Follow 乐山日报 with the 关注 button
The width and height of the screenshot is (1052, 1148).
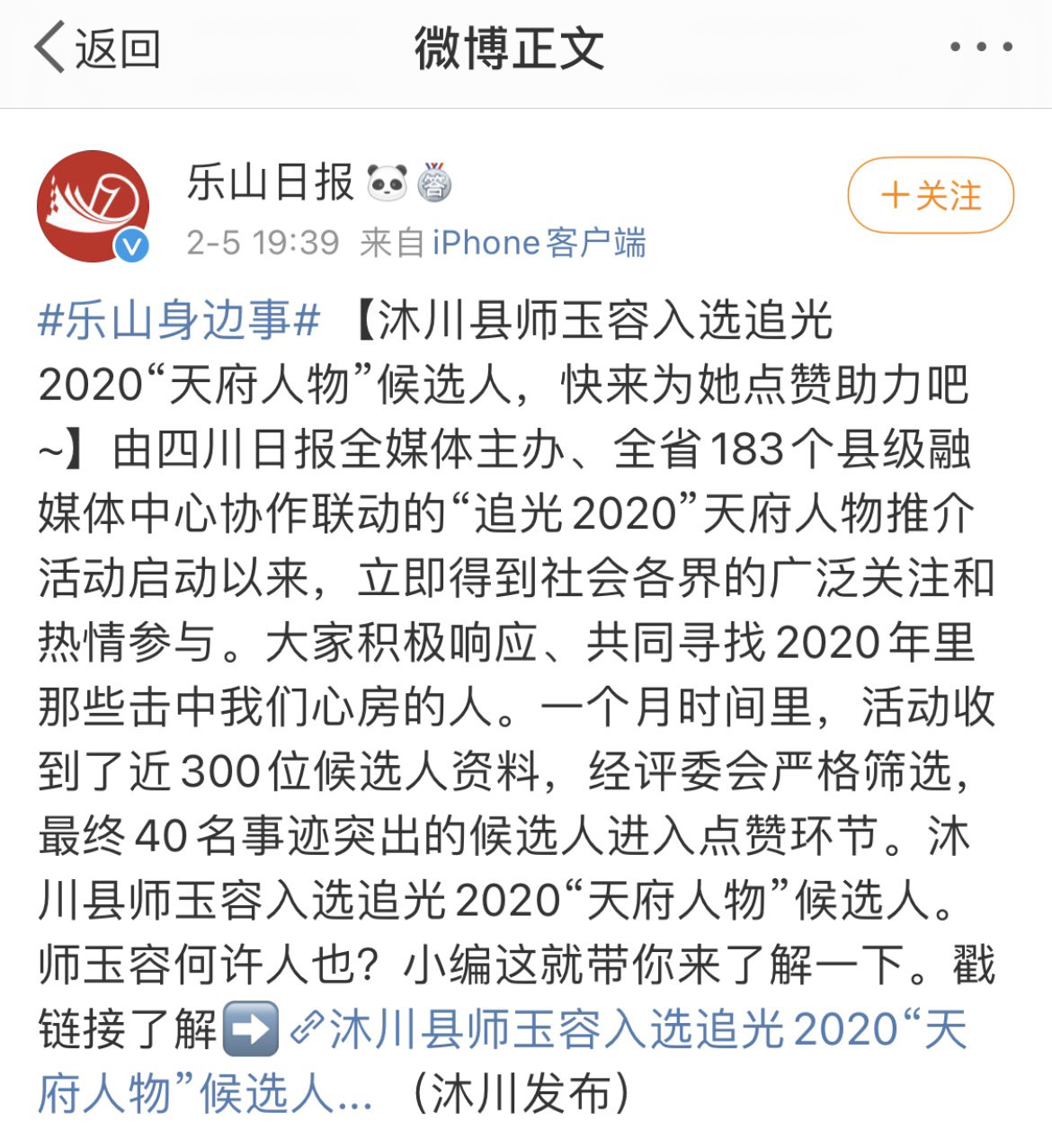click(931, 195)
